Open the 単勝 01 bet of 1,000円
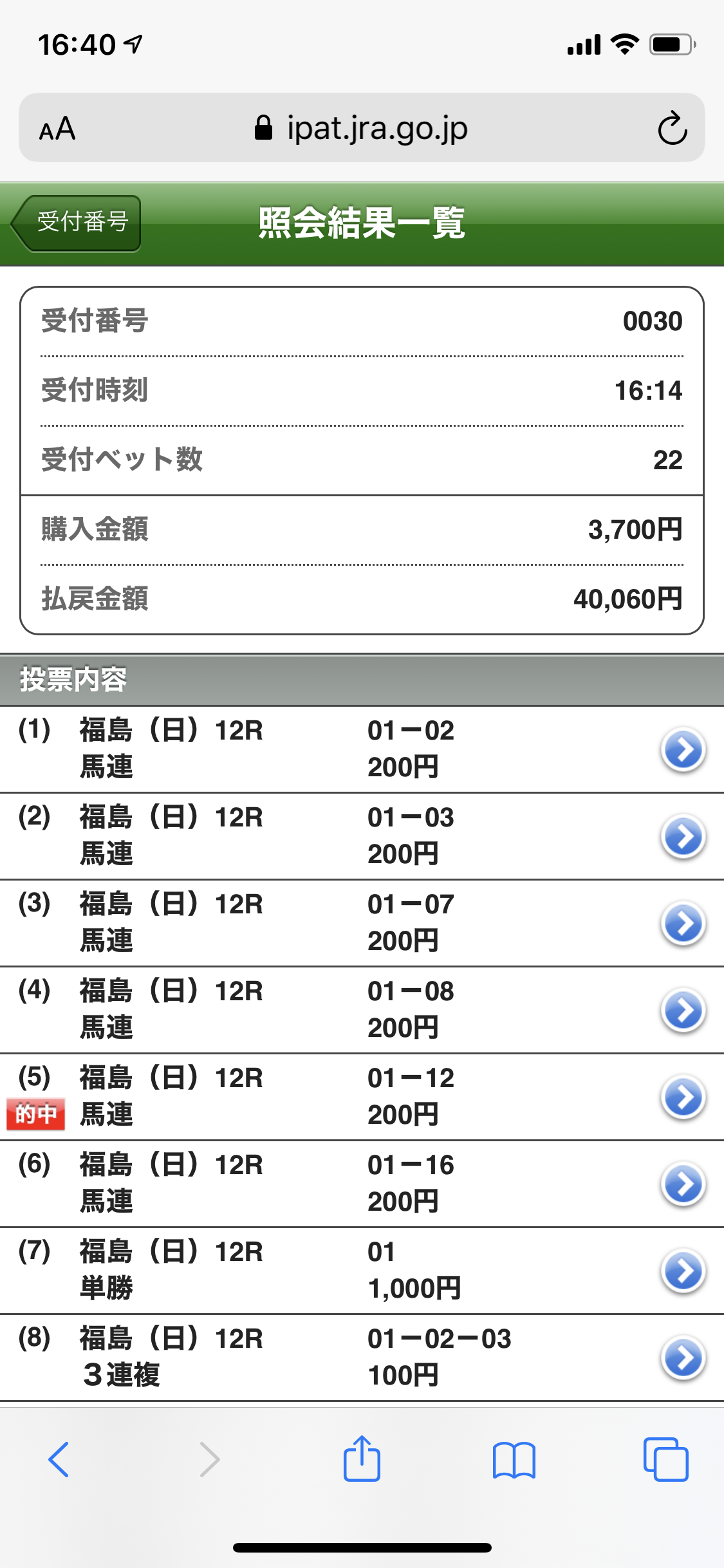Image resolution: width=724 pixels, height=1568 pixels. [x=682, y=1271]
